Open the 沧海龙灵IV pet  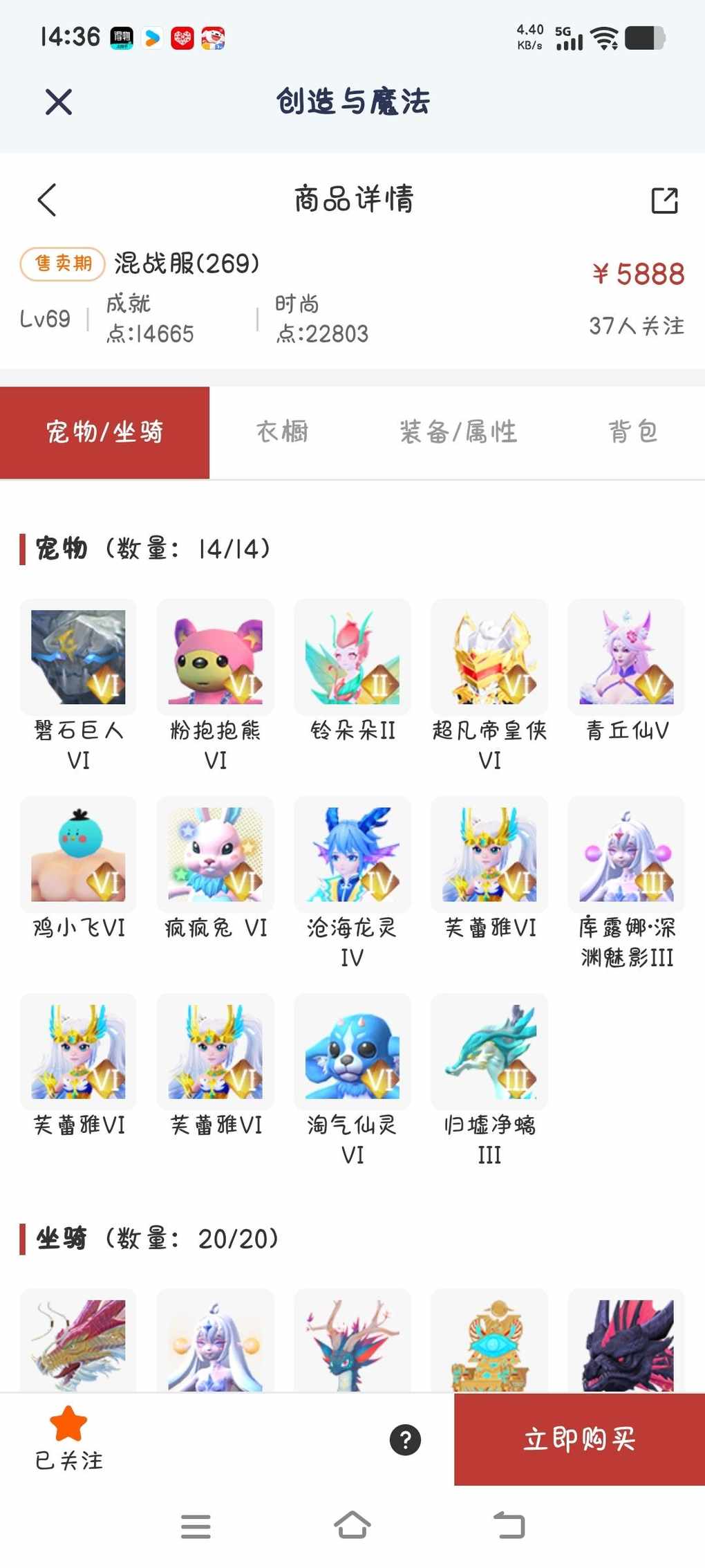pos(352,854)
